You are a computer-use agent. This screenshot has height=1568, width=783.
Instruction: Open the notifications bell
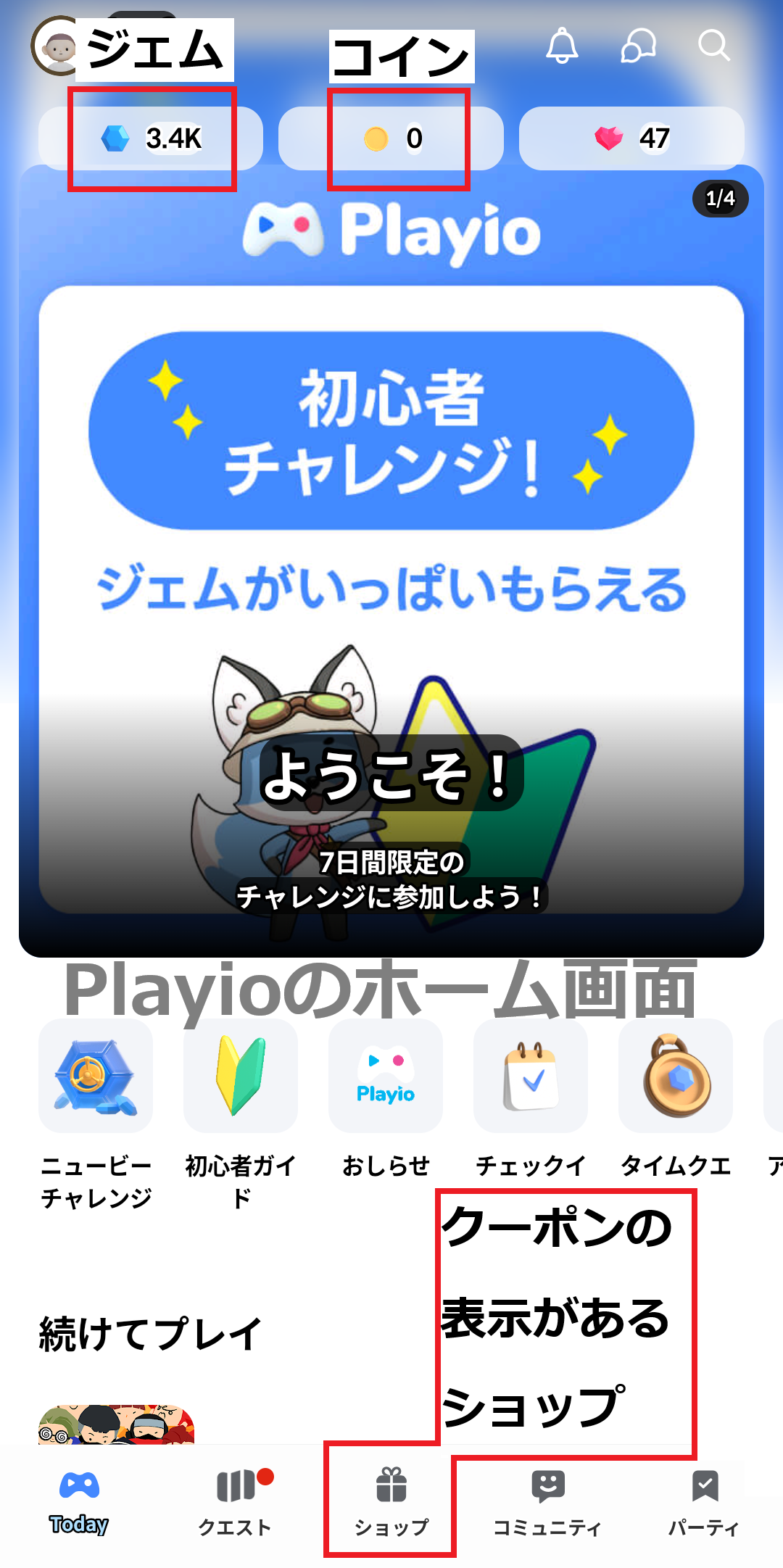click(562, 46)
